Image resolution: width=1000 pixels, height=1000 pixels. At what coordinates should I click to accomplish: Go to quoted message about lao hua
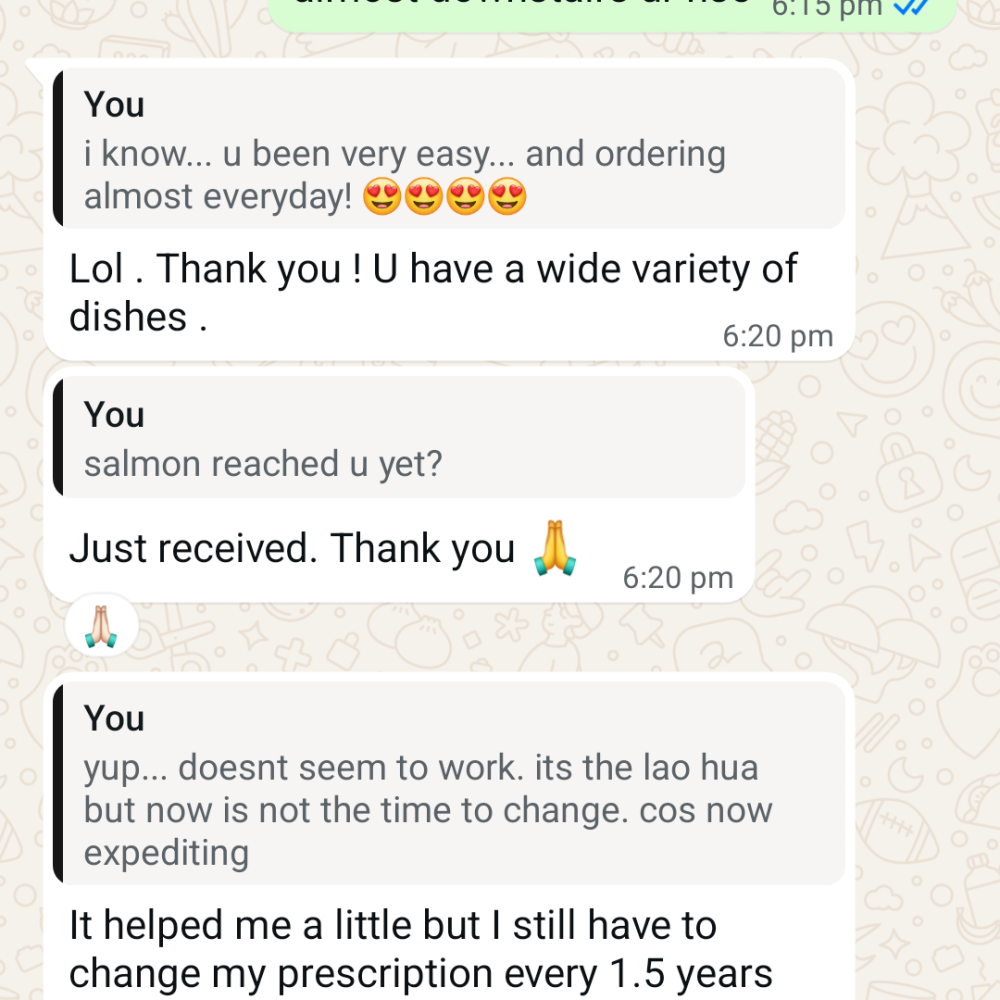449,785
